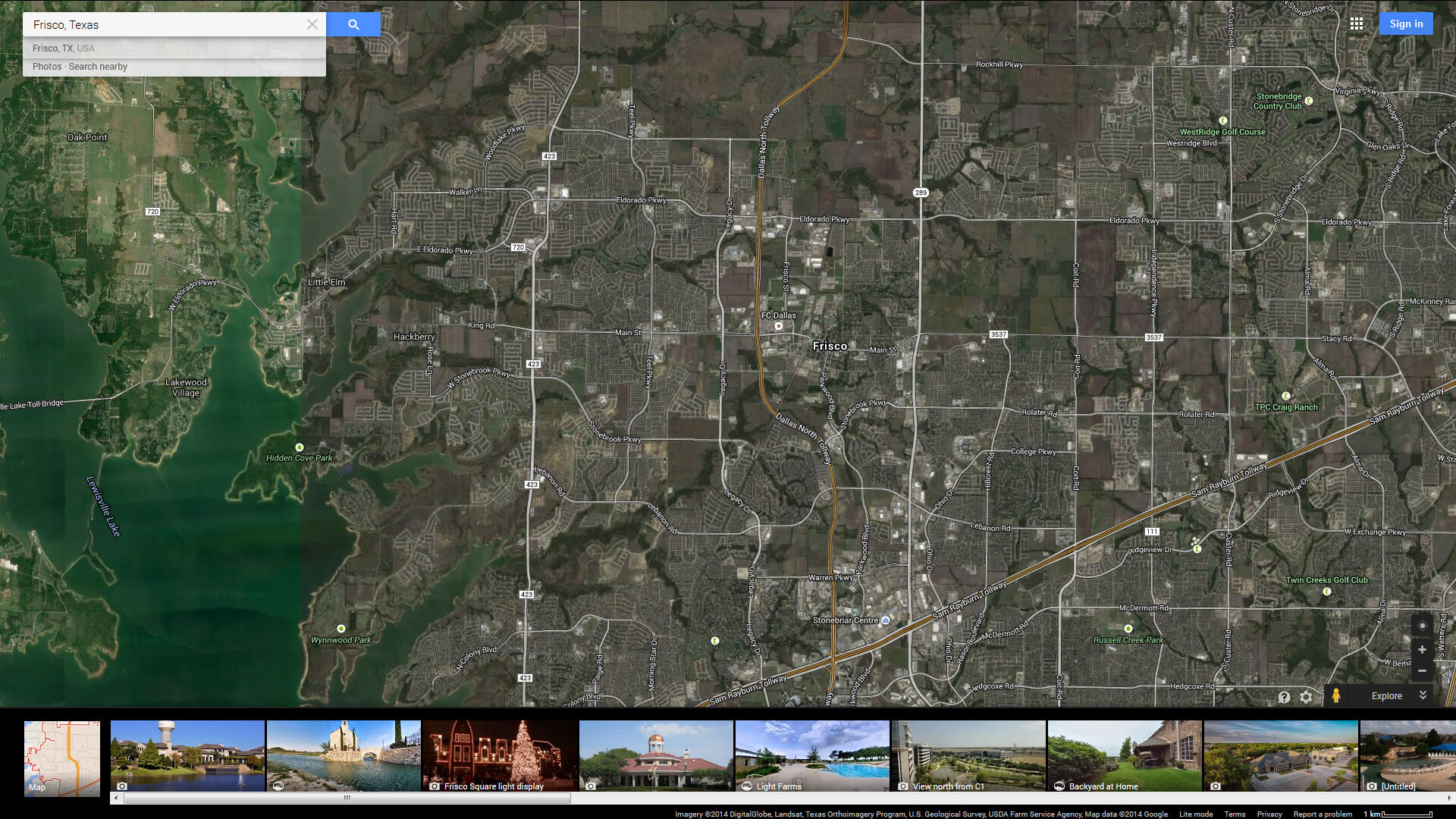Choose Search nearby

pos(98,67)
